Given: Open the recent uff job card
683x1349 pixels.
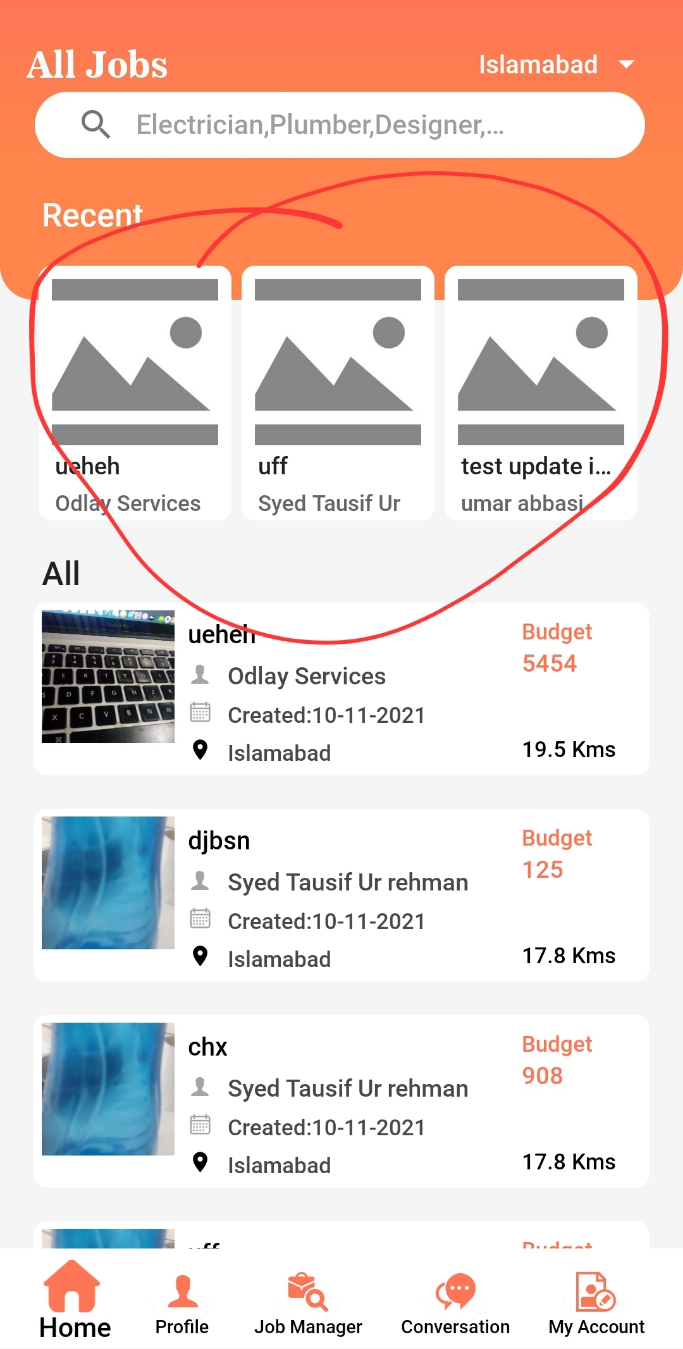Looking at the screenshot, I should point(338,392).
